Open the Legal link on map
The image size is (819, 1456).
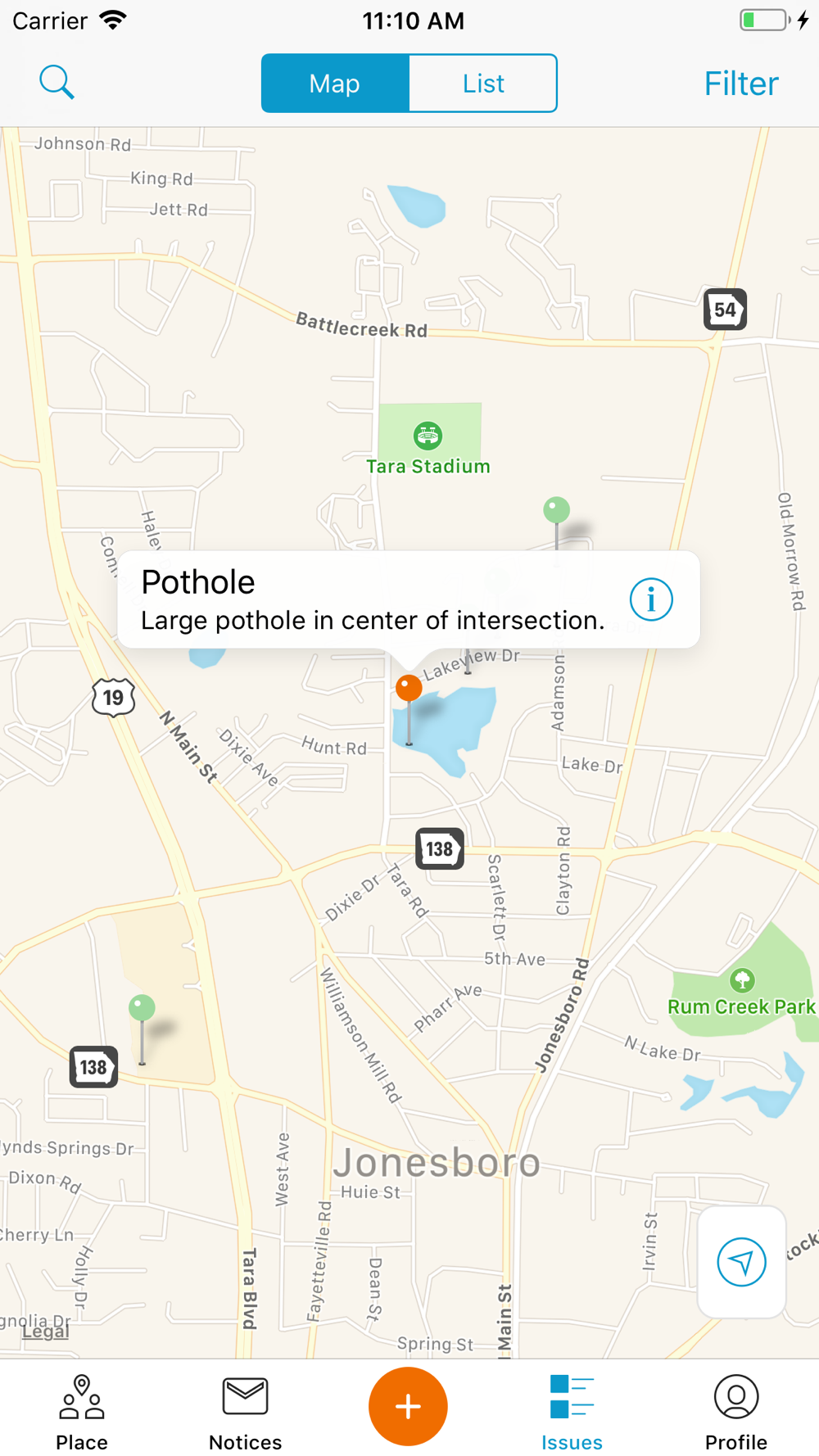tap(46, 1332)
